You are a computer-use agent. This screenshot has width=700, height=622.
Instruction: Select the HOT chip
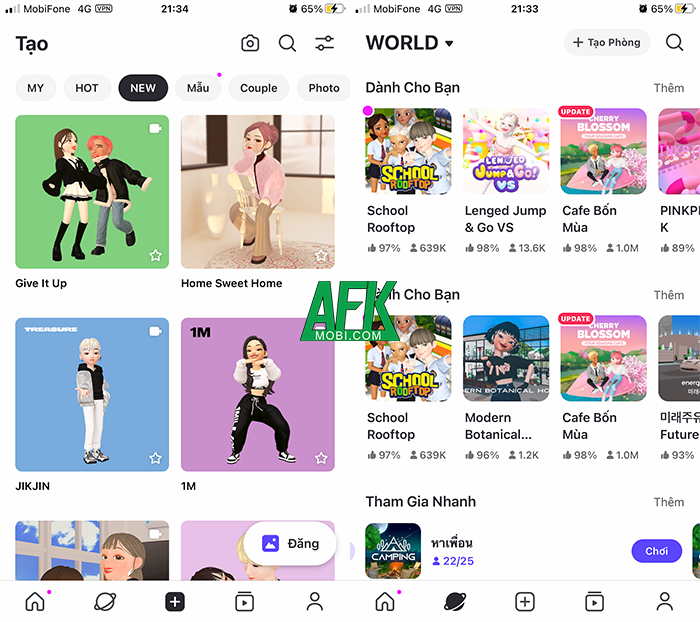[87, 88]
